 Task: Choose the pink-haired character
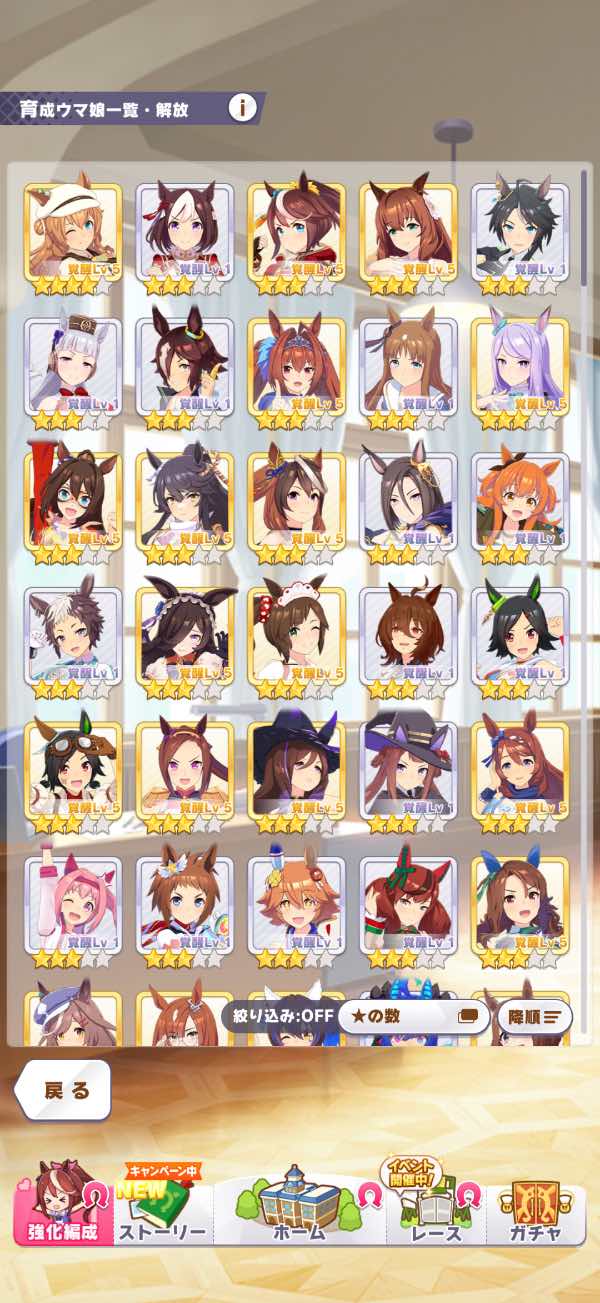click(72, 912)
